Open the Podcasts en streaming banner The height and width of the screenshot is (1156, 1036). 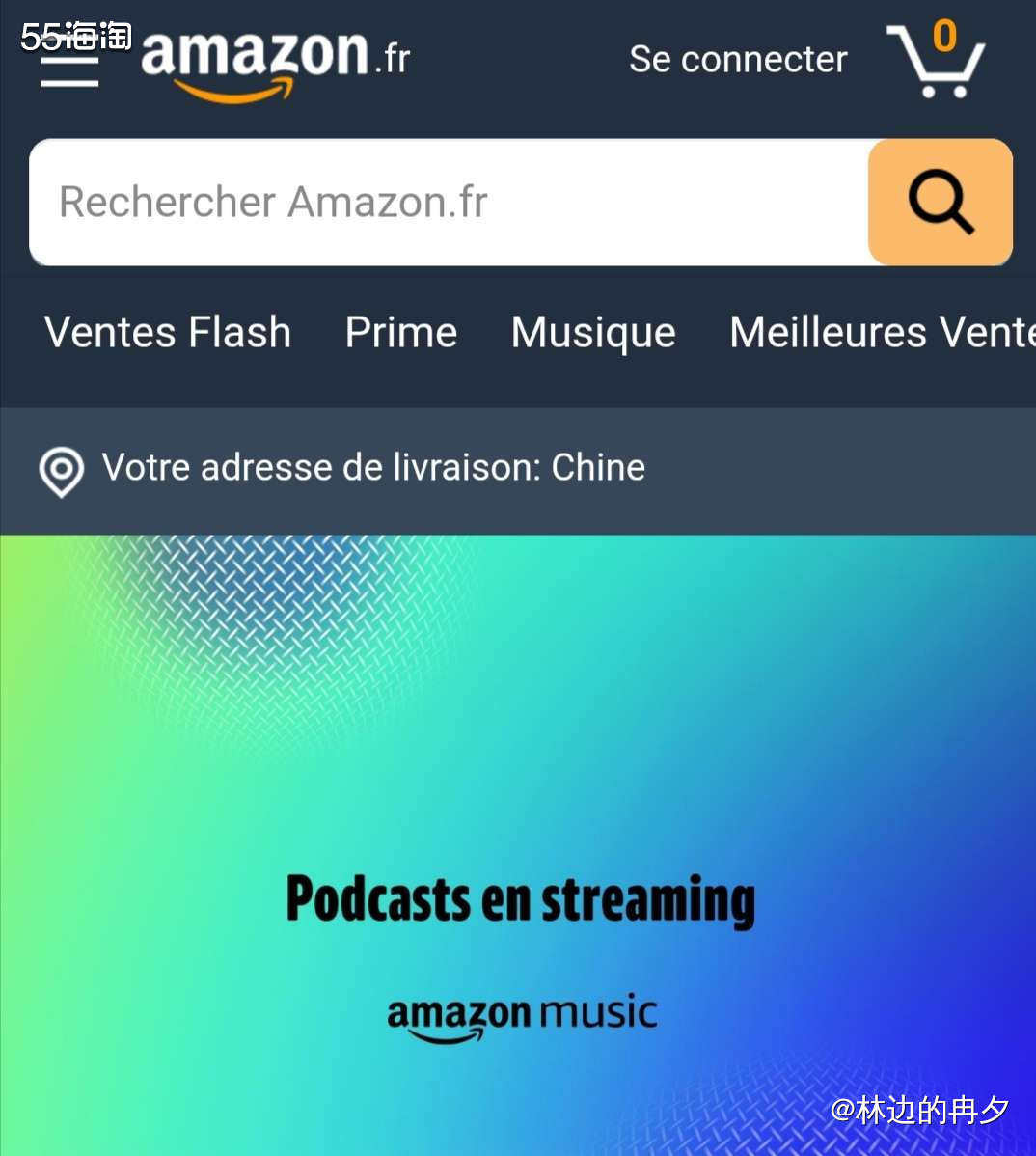(x=519, y=897)
